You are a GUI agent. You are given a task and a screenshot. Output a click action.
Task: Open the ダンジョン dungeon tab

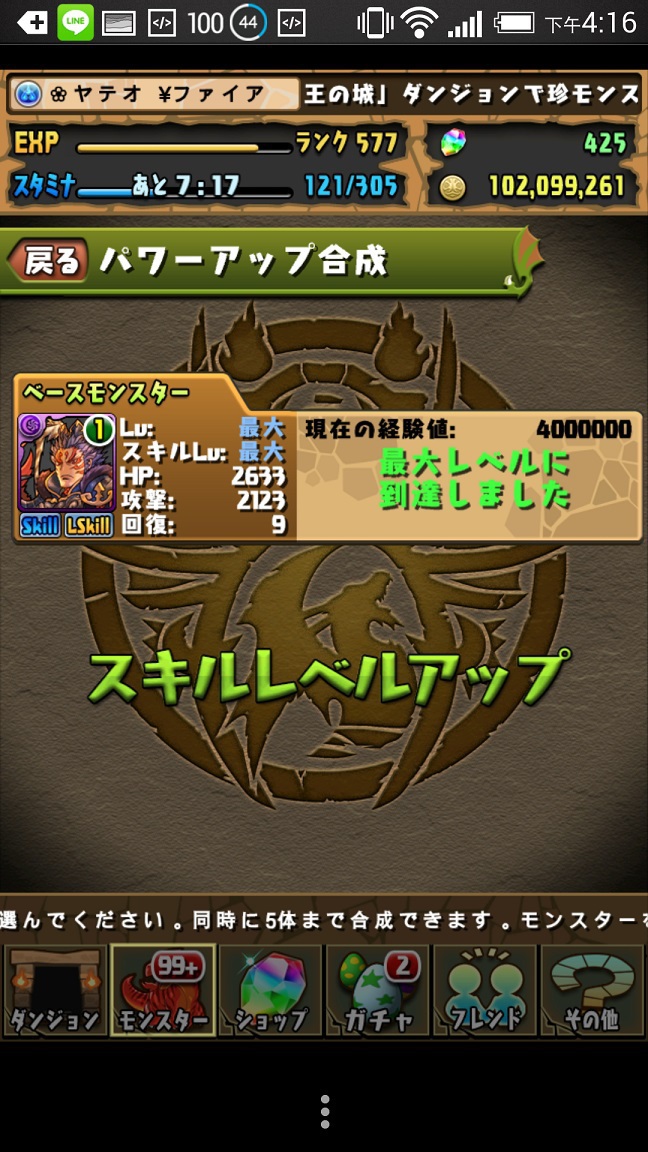point(55,989)
